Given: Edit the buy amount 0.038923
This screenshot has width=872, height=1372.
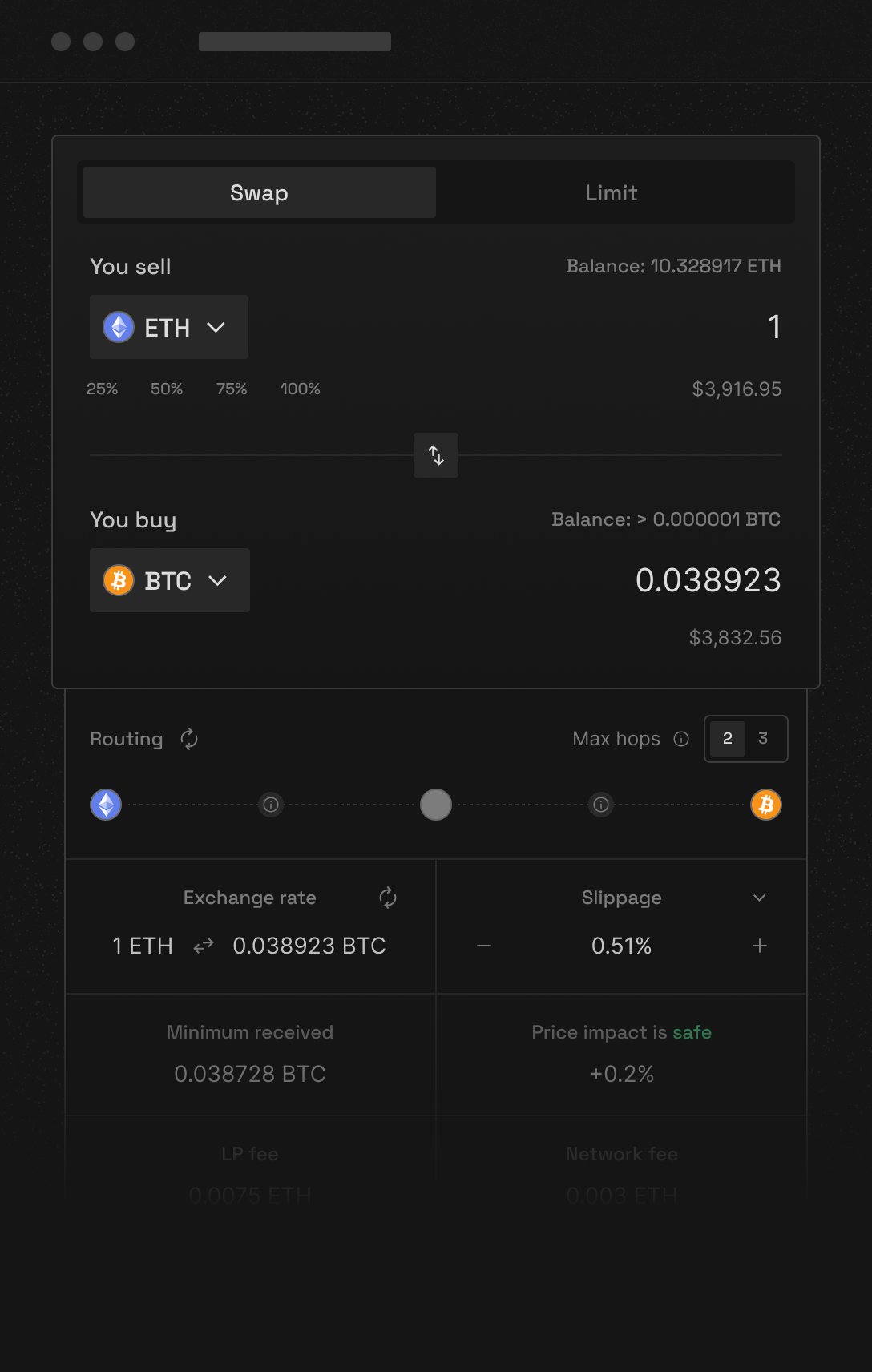Looking at the screenshot, I should point(708,580).
